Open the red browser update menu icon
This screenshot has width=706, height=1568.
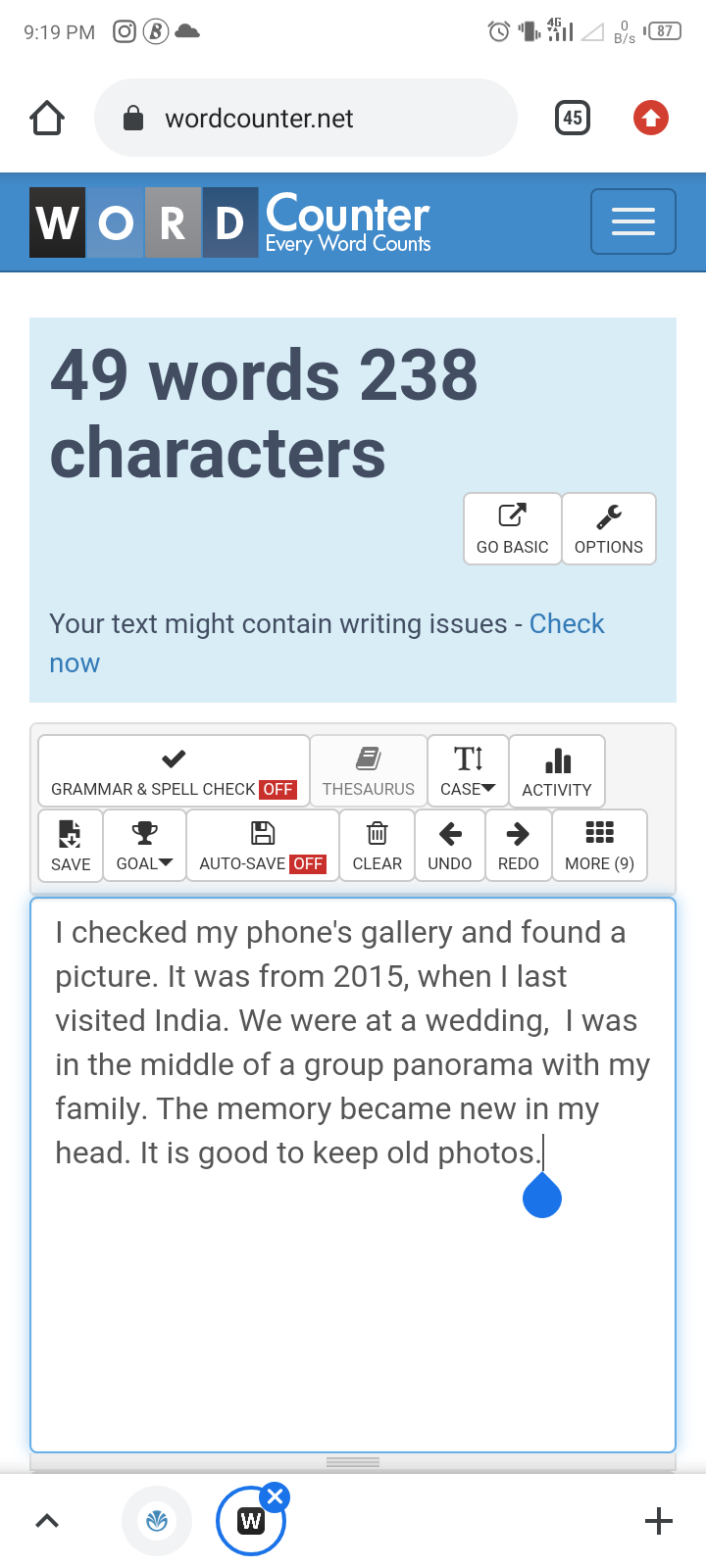[x=651, y=119]
